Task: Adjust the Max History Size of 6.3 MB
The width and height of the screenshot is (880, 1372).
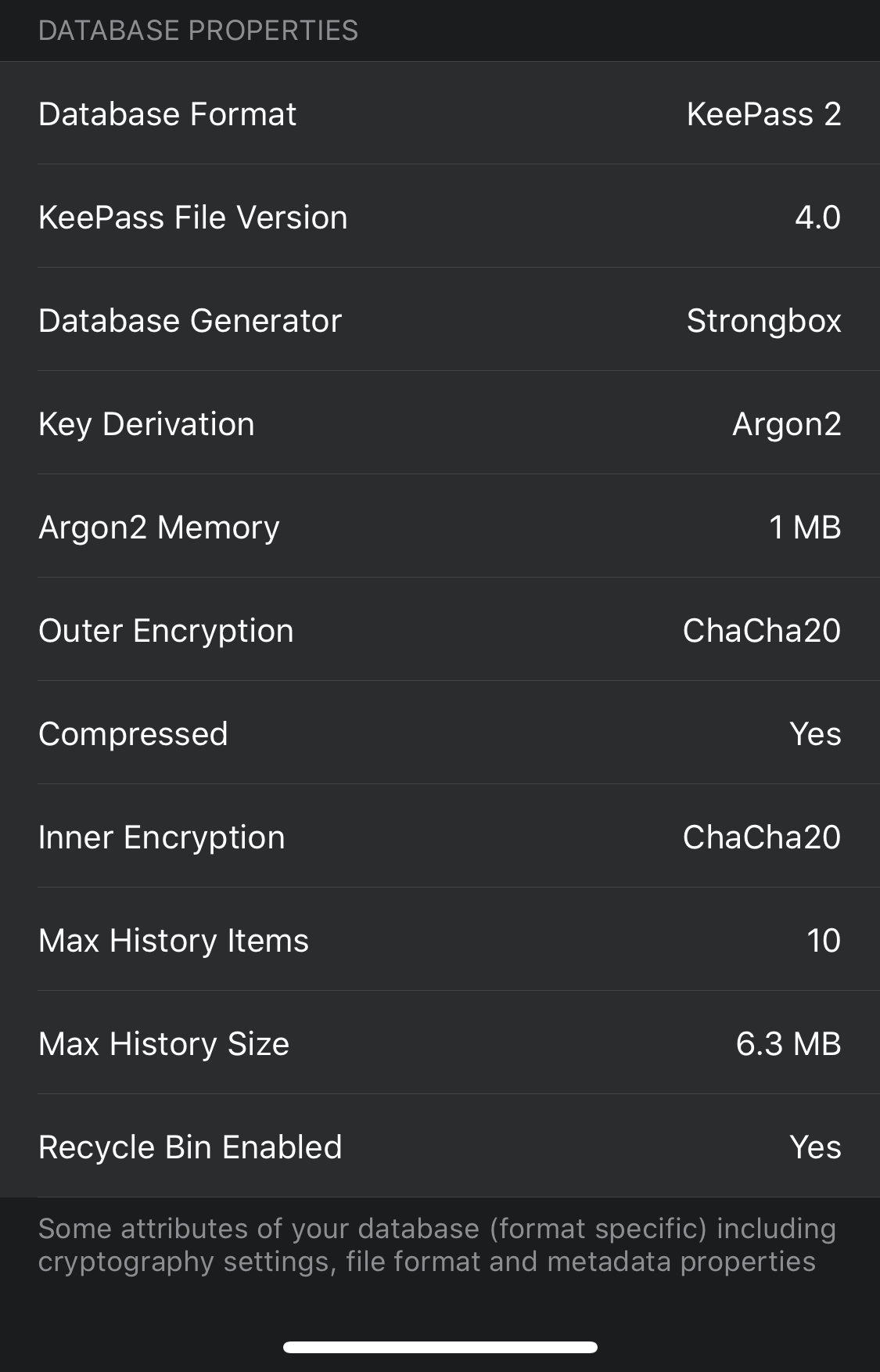Action: click(x=788, y=1043)
